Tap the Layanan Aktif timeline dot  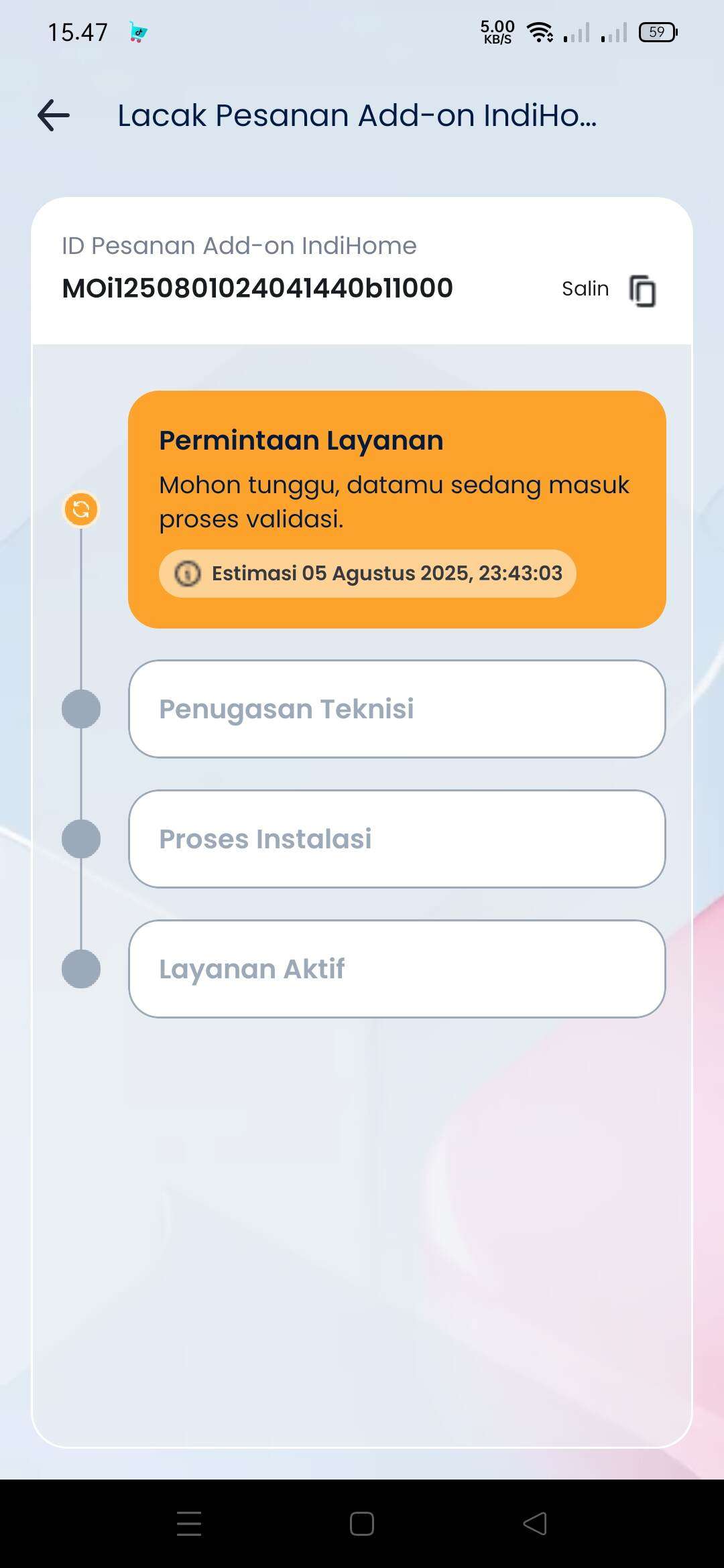tap(80, 968)
